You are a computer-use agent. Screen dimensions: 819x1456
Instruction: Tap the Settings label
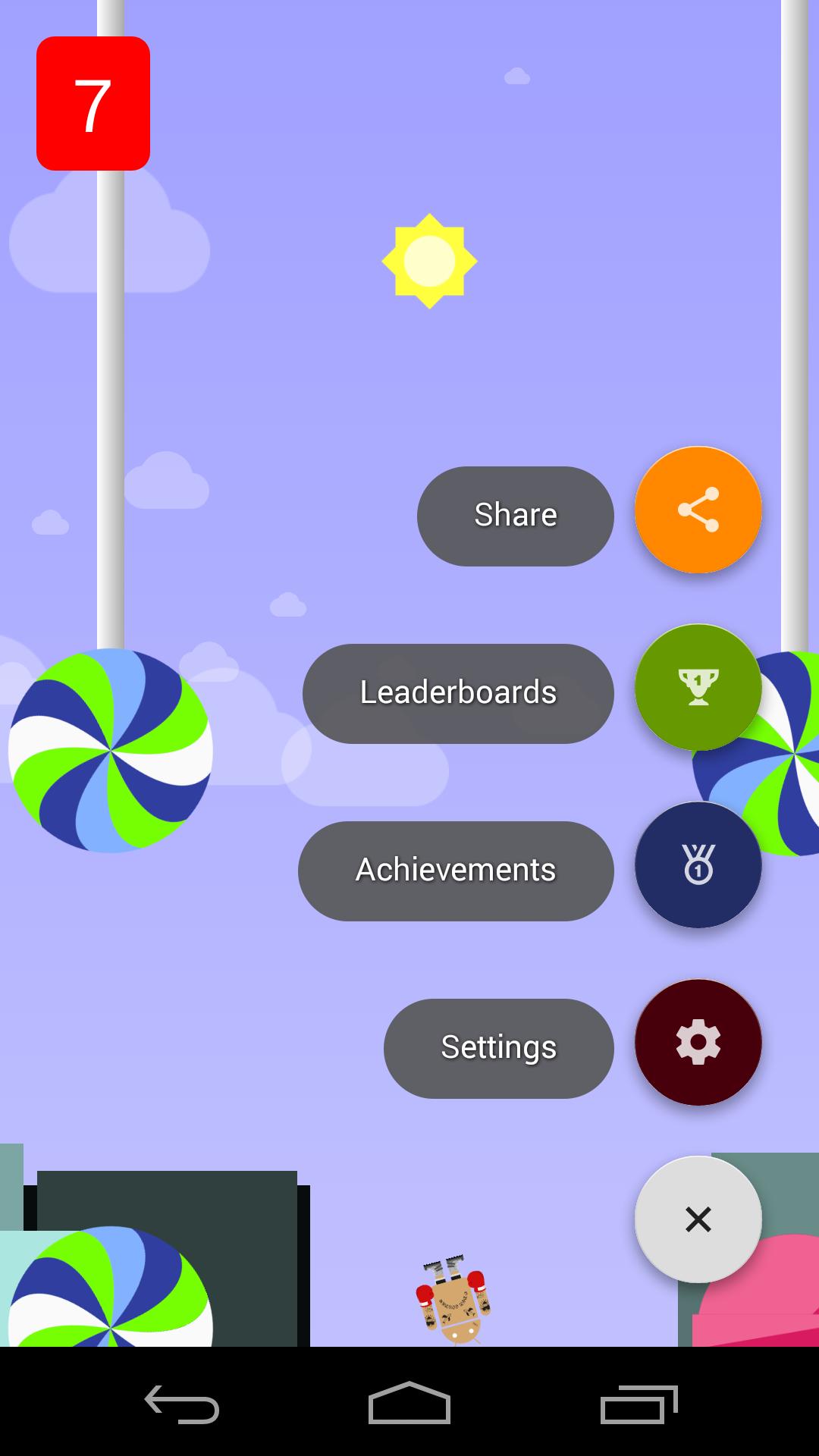[x=498, y=1048]
